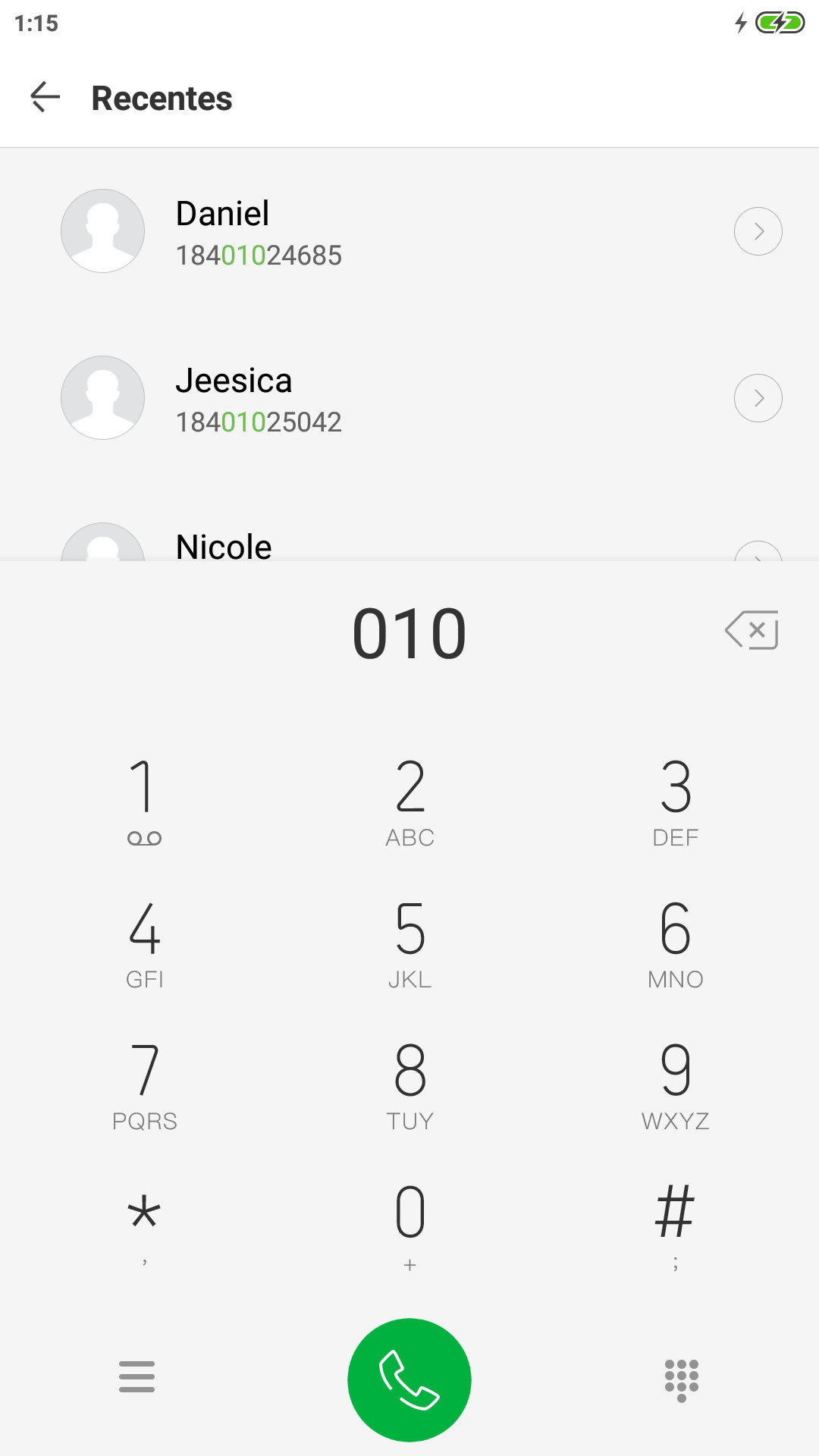Place the call with the green phone button

(x=409, y=1379)
